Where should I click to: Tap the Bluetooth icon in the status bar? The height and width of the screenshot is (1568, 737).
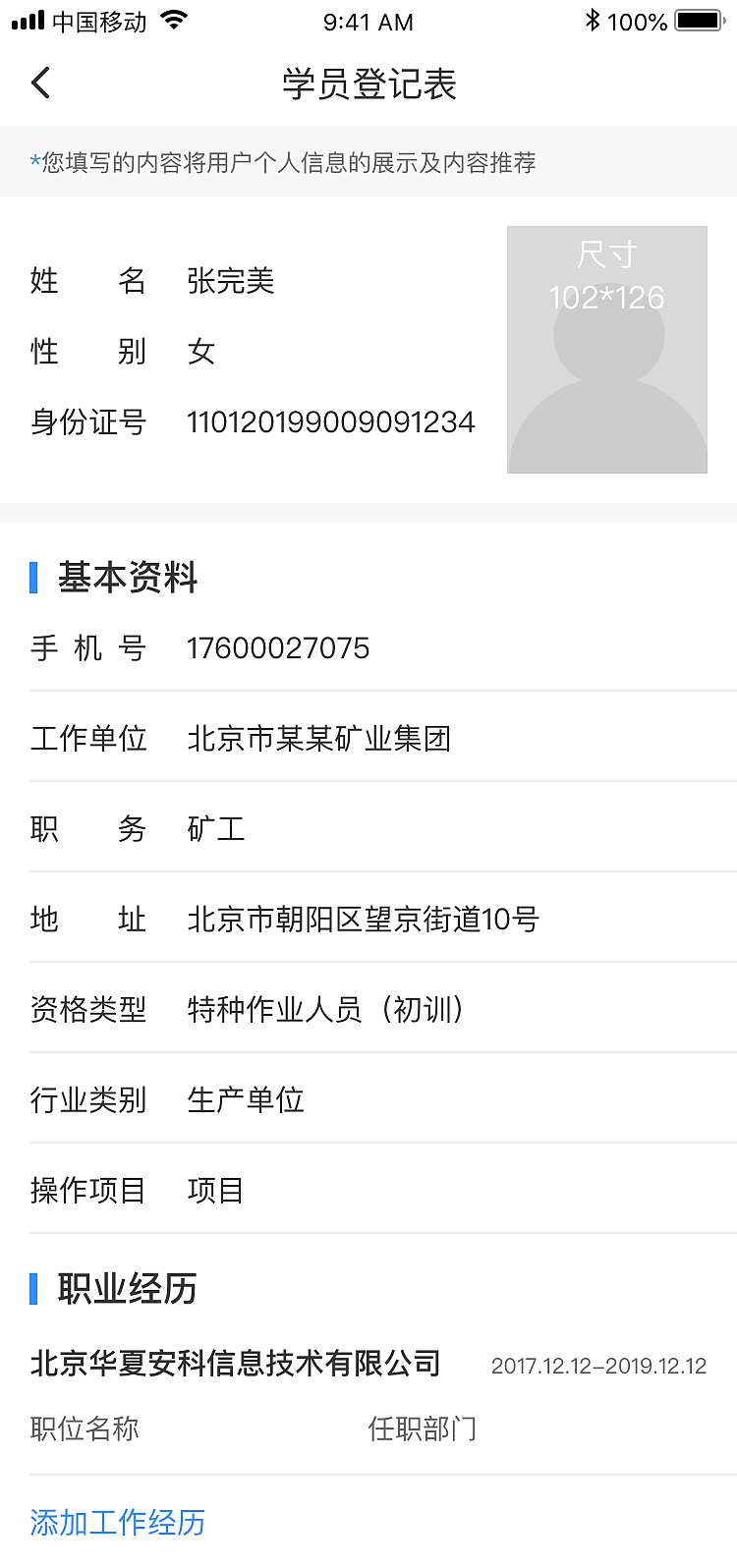pos(594,20)
